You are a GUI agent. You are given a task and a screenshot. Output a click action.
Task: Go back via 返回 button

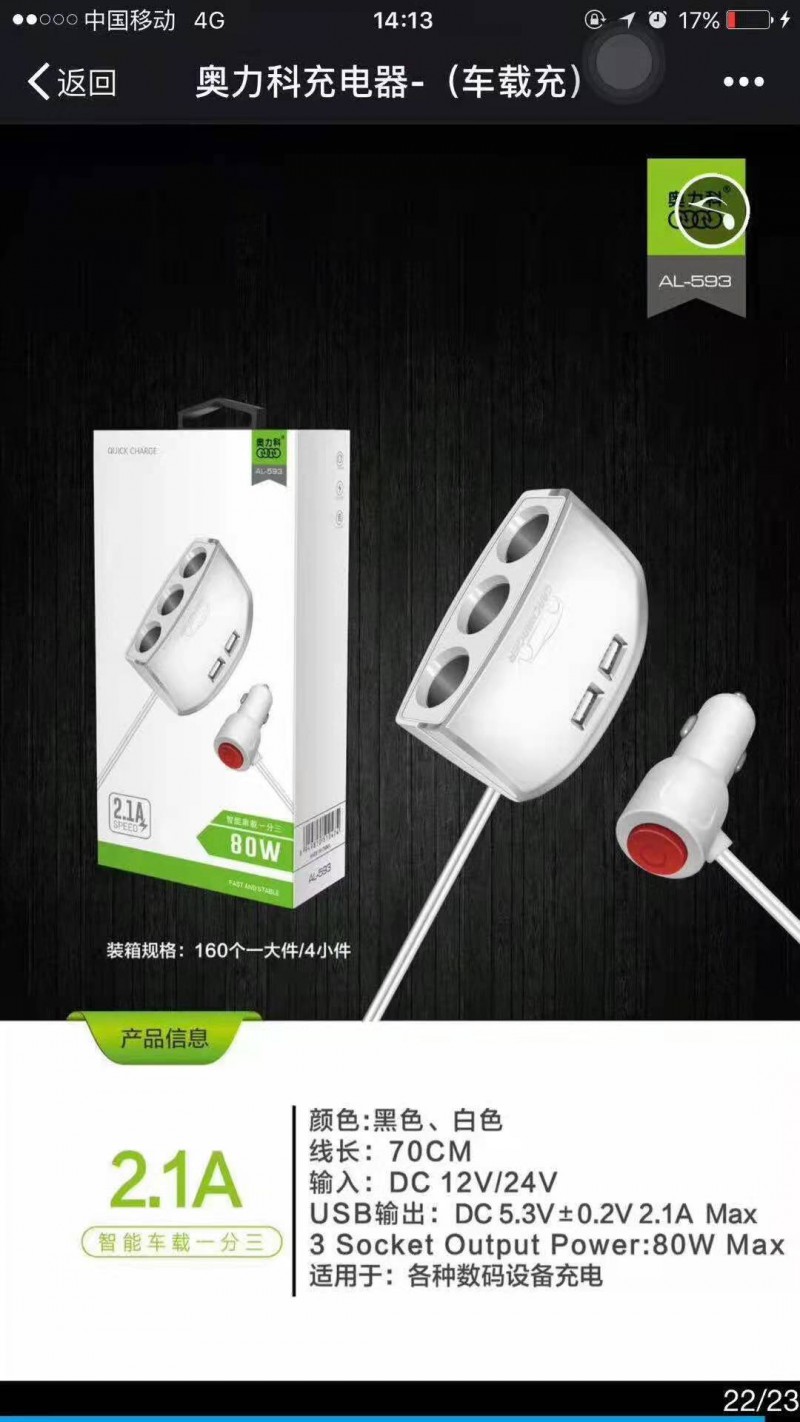(72, 82)
